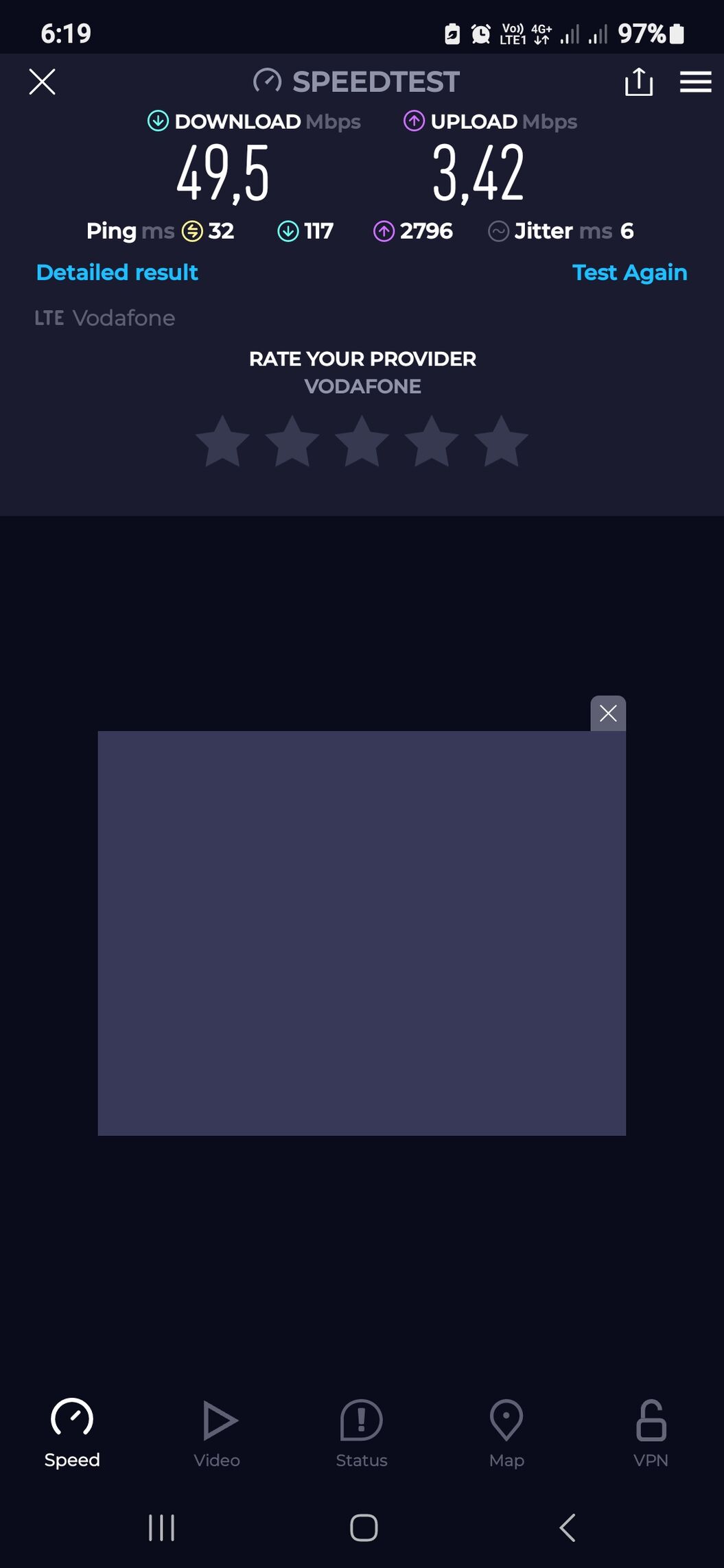Dismiss the ad banner
This screenshot has height=1568, width=724.
tap(608, 713)
